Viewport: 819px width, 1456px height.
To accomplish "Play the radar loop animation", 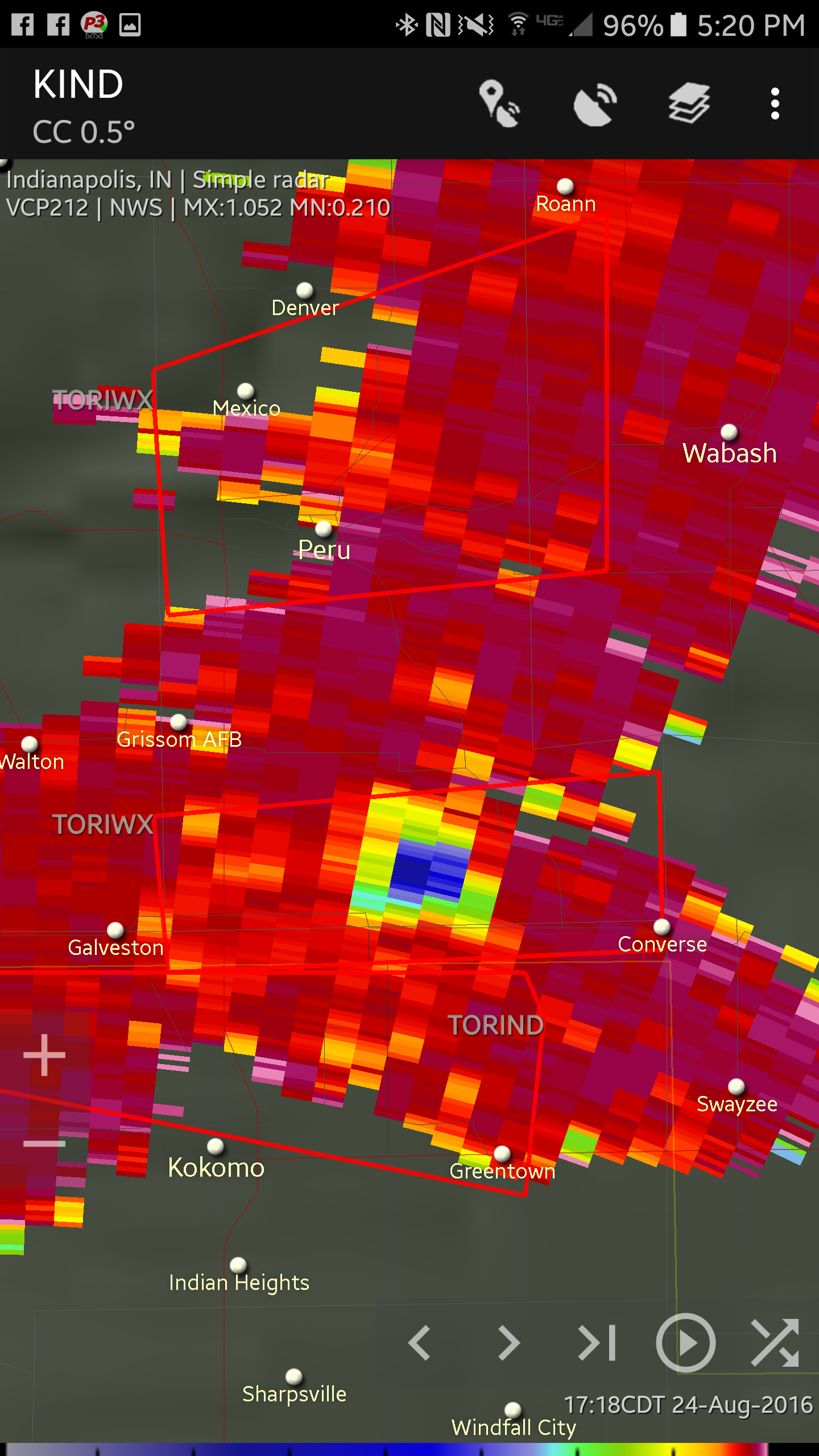I will point(686,1343).
